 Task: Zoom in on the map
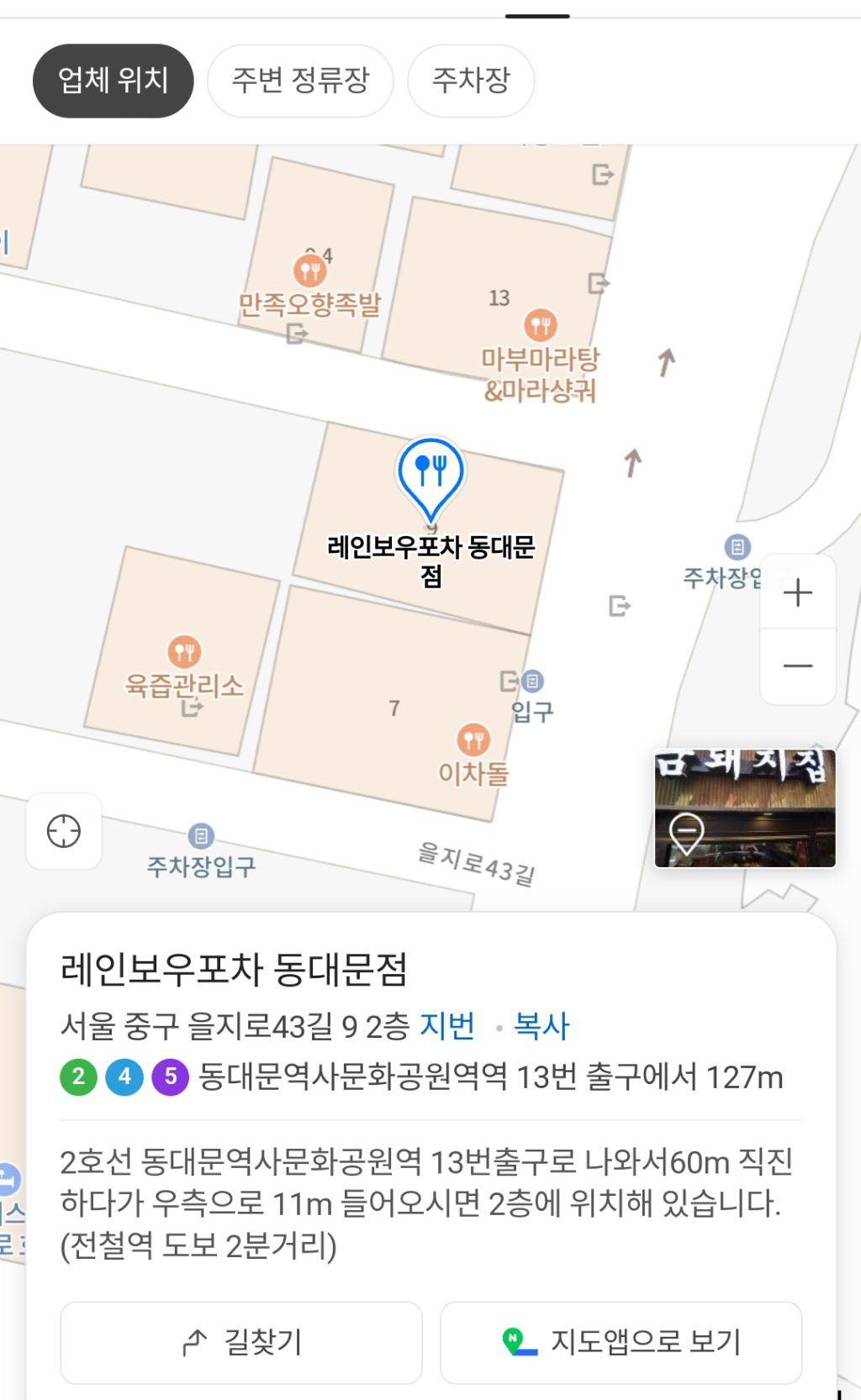(797, 592)
